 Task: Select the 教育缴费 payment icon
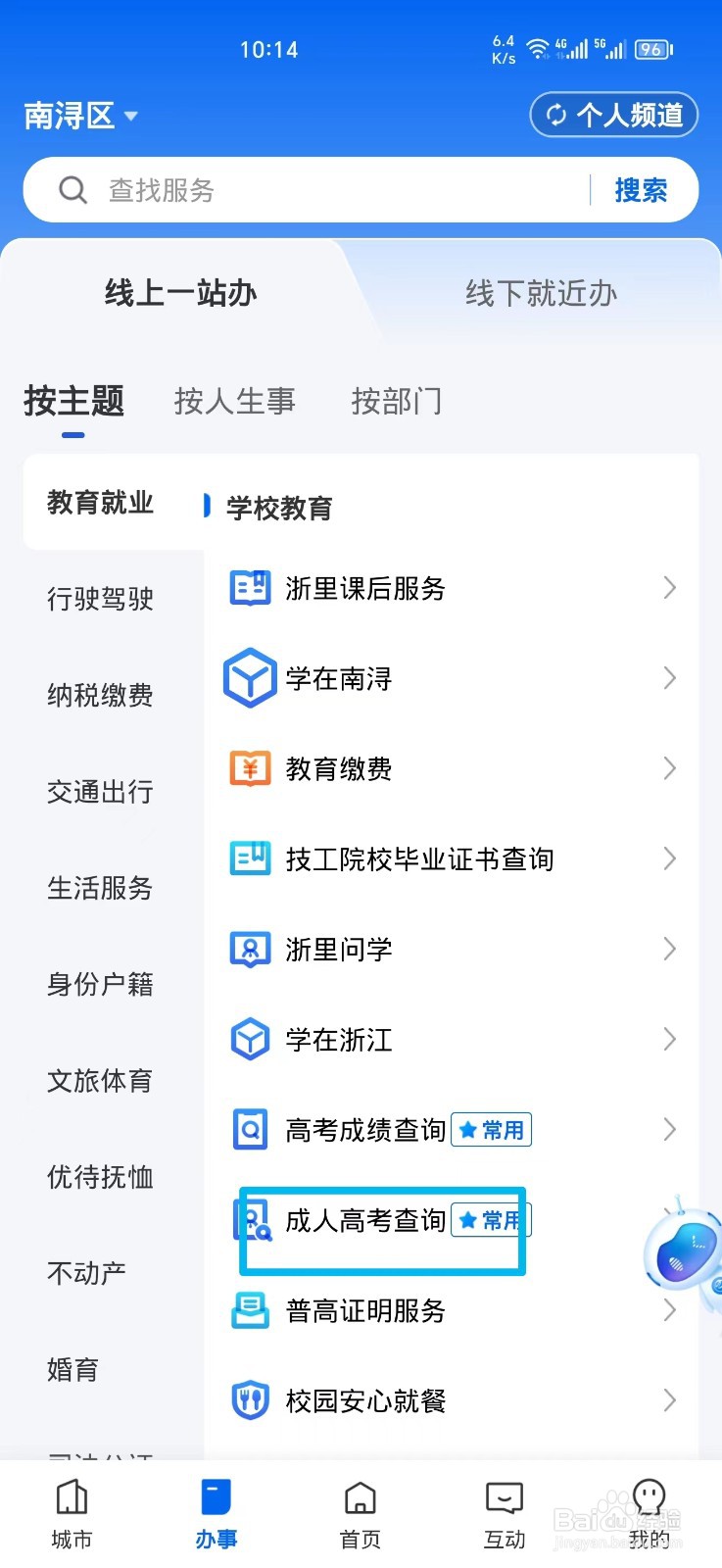(250, 768)
